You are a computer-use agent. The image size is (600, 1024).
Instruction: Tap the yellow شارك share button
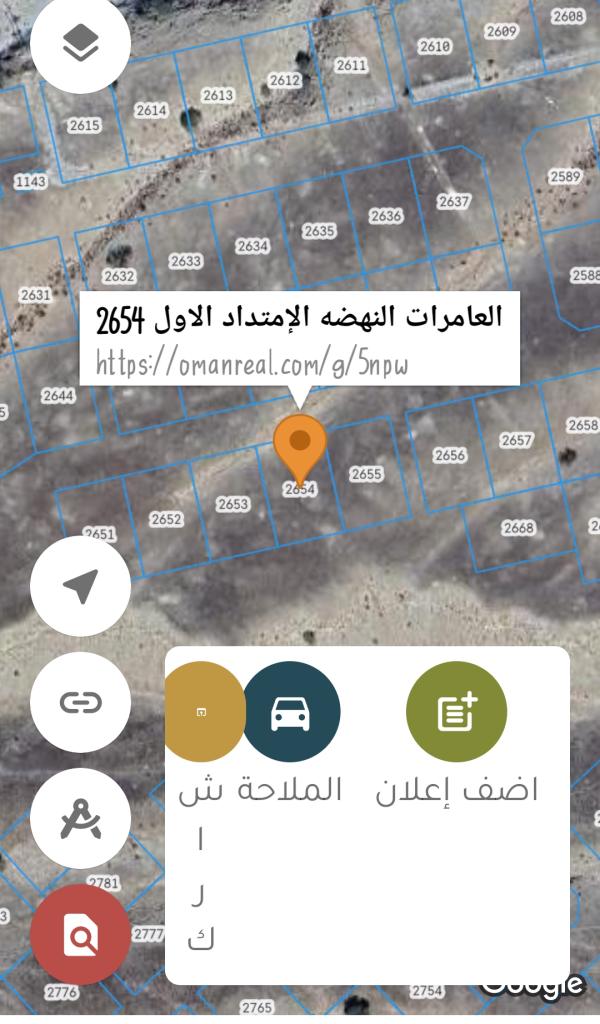203,712
